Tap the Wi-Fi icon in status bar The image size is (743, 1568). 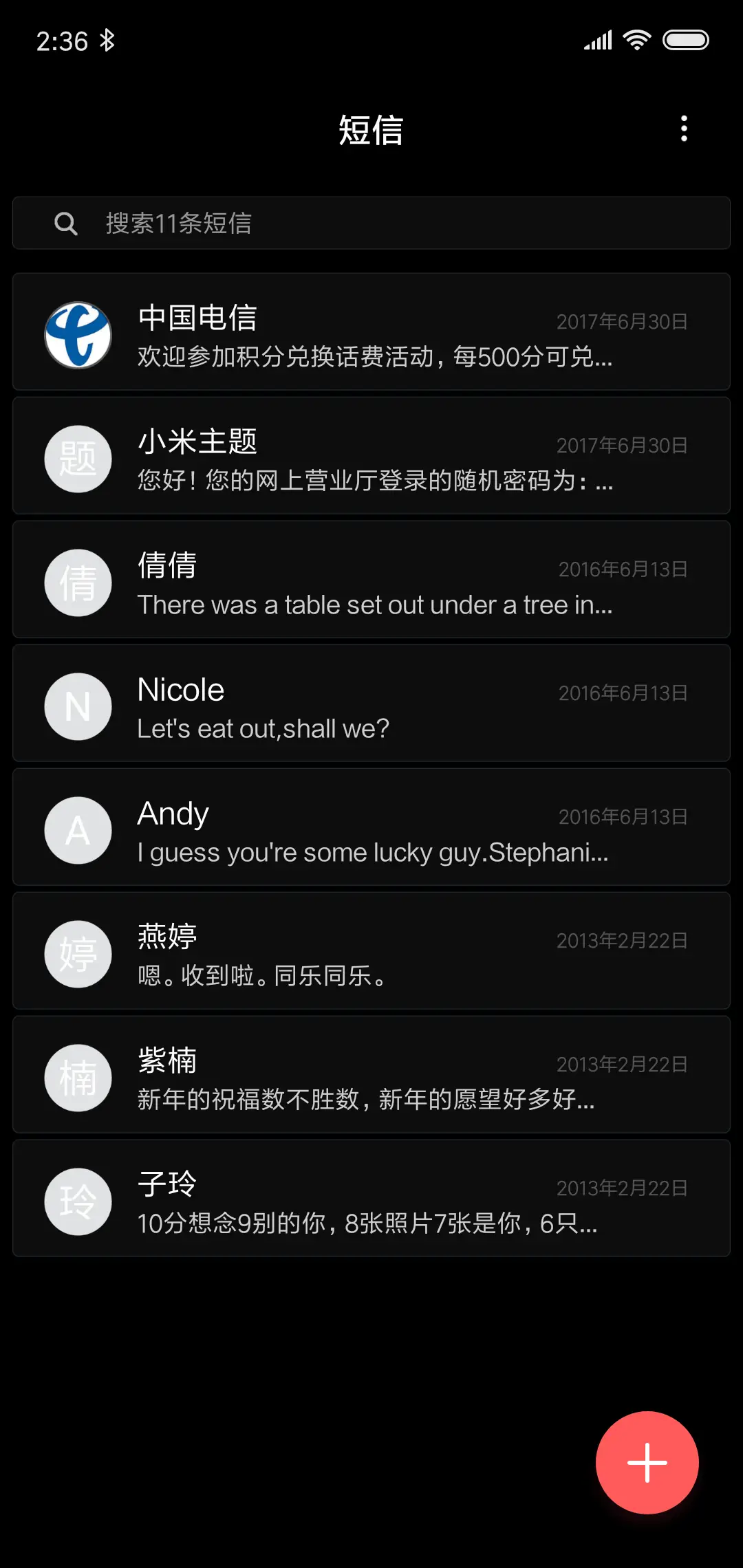[636, 40]
